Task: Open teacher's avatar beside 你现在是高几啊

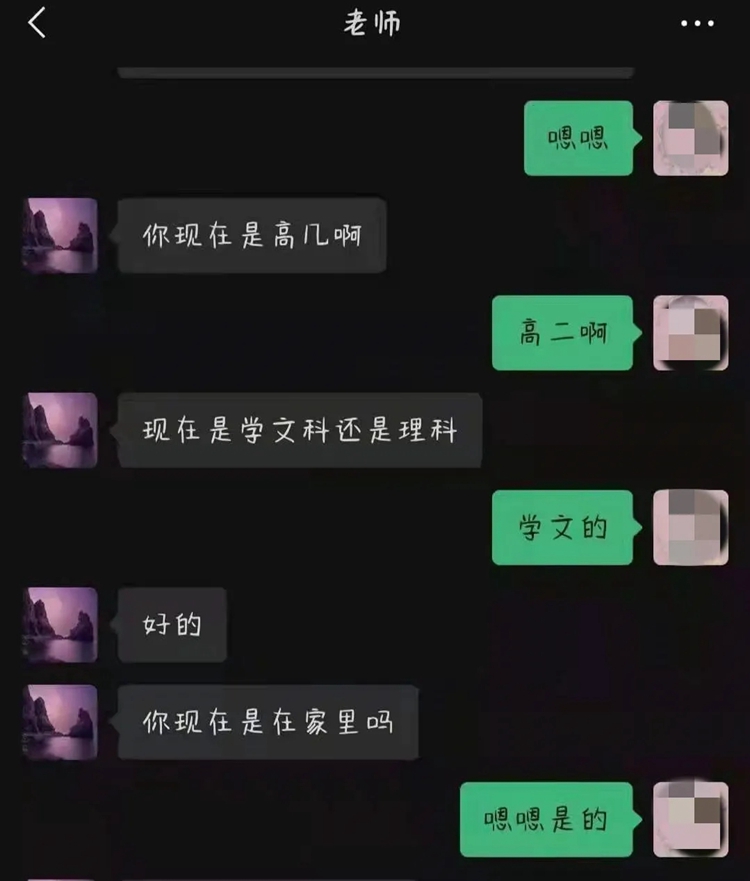Action: pyautogui.click(x=60, y=236)
